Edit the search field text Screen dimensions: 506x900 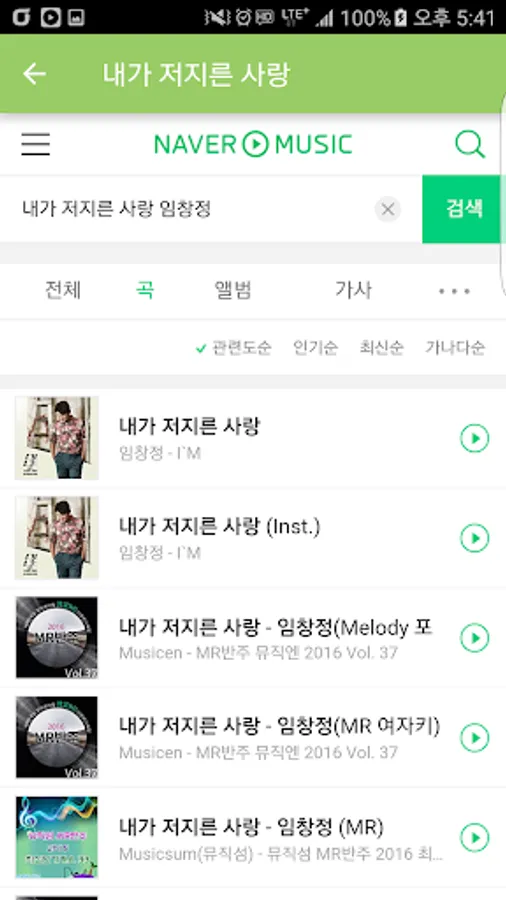pyautogui.click(x=195, y=209)
